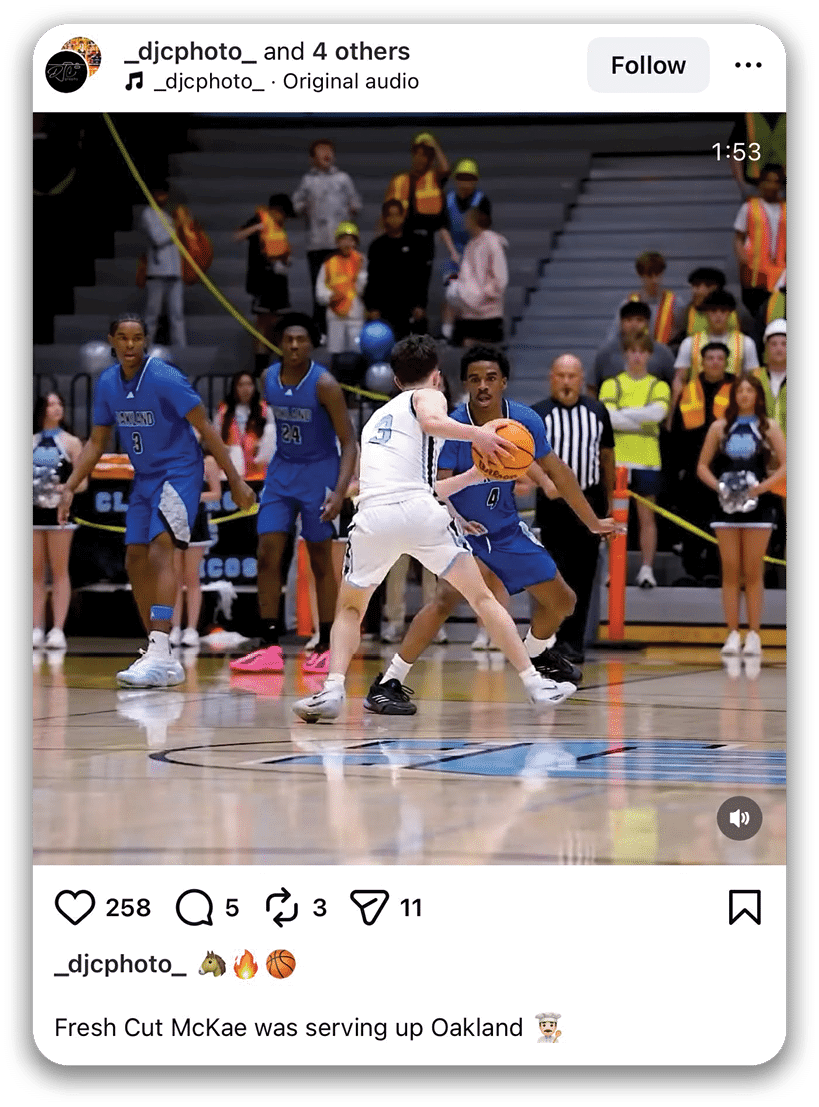Share this post via the send icon
The height and width of the screenshot is (1107, 819).
pos(369,907)
